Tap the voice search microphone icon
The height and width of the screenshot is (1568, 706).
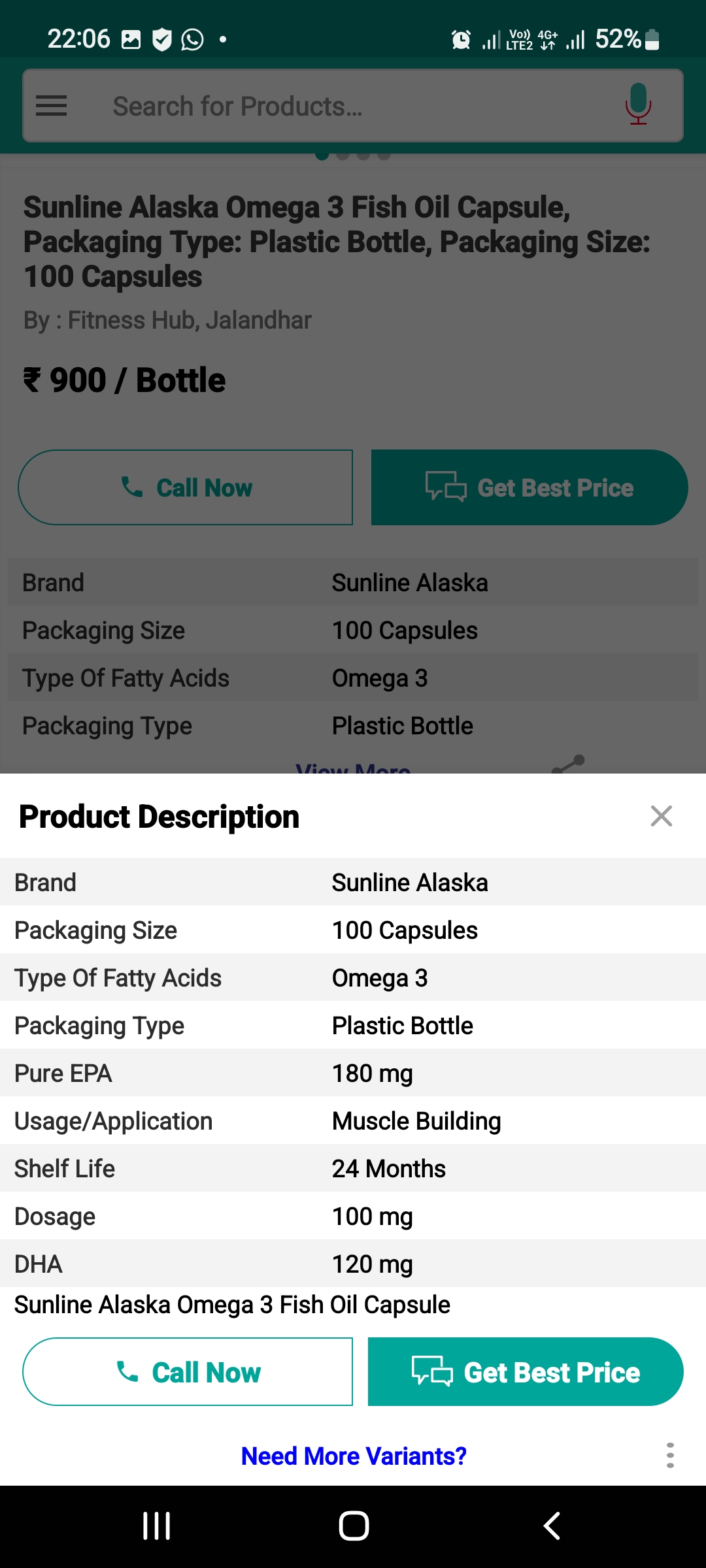[x=637, y=105]
